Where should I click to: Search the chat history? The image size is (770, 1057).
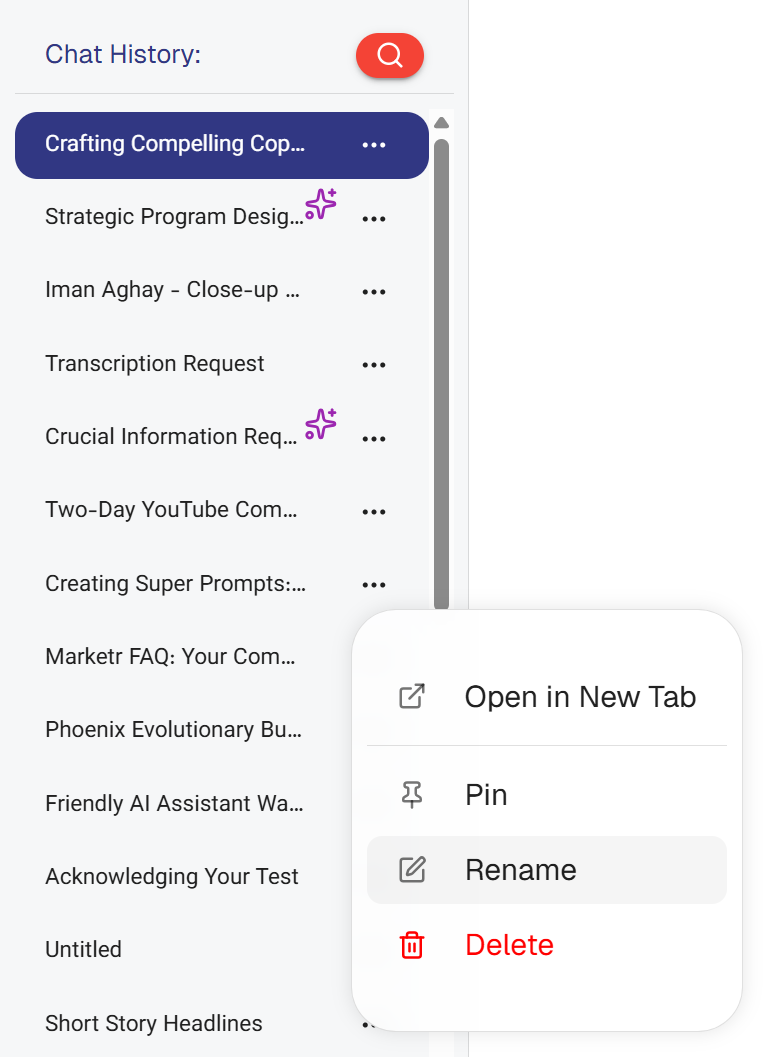(x=390, y=55)
